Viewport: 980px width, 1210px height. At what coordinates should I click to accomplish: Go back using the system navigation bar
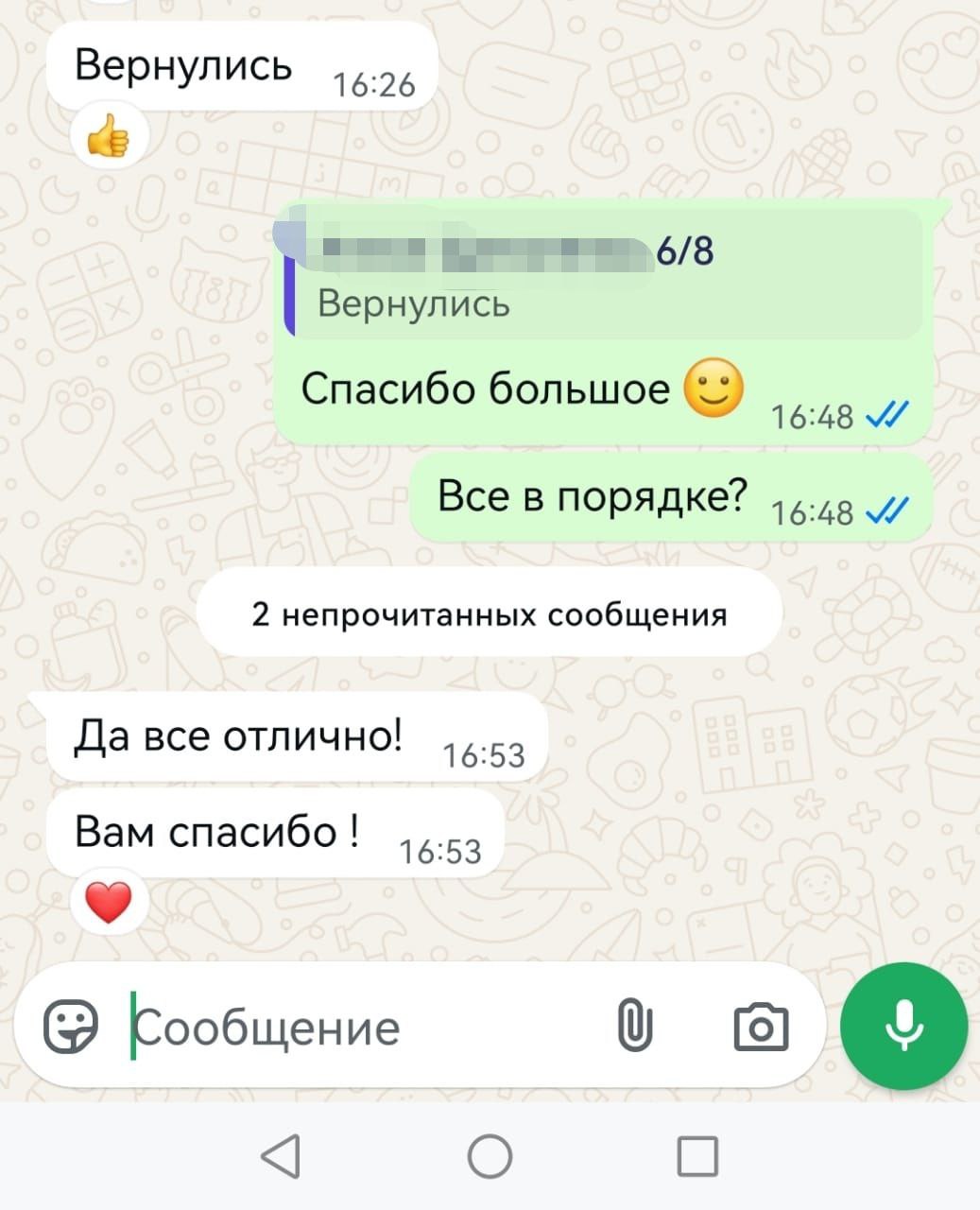click(x=281, y=1155)
